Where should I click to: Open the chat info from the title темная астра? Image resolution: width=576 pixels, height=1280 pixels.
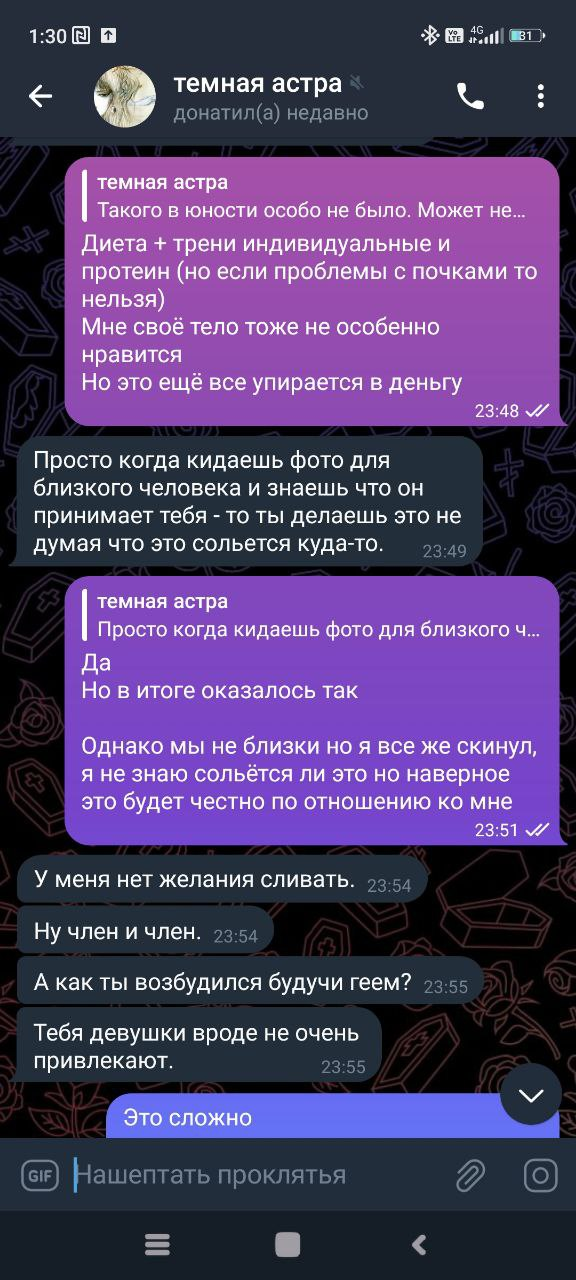click(x=258, y=83)
